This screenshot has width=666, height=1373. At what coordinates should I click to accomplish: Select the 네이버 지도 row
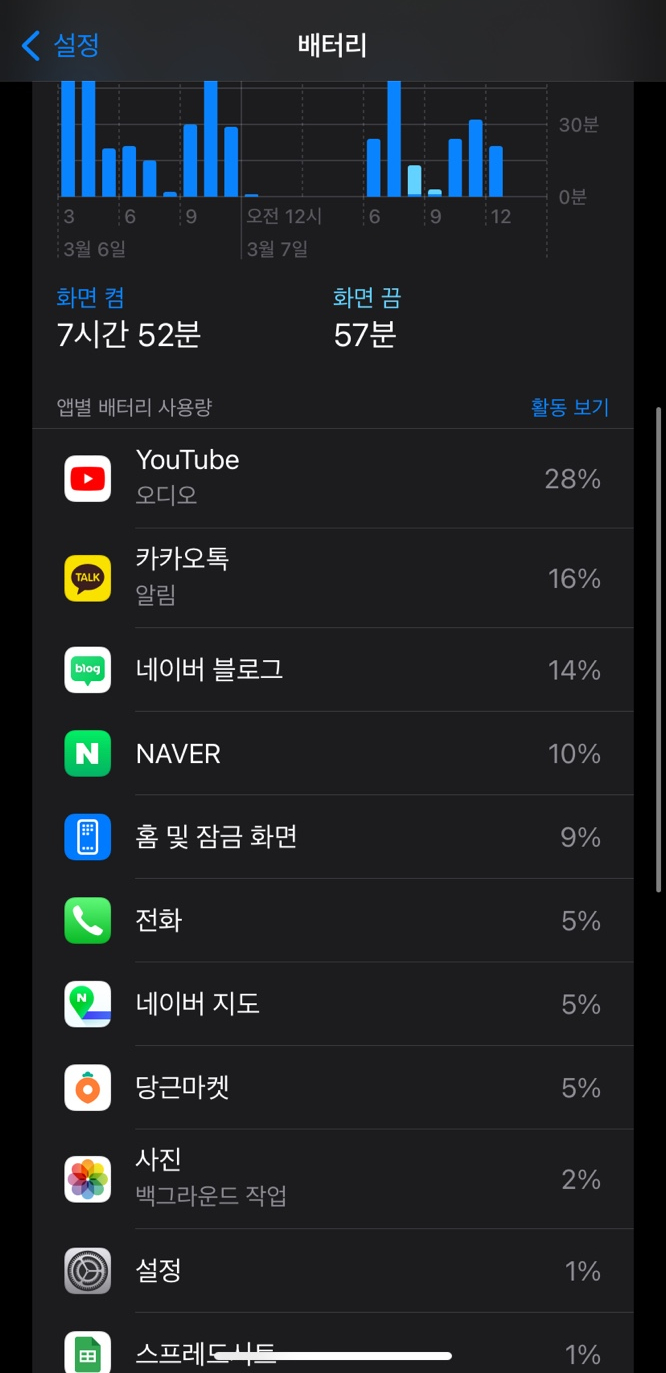pyautogui.click(x=333, y=1004)
